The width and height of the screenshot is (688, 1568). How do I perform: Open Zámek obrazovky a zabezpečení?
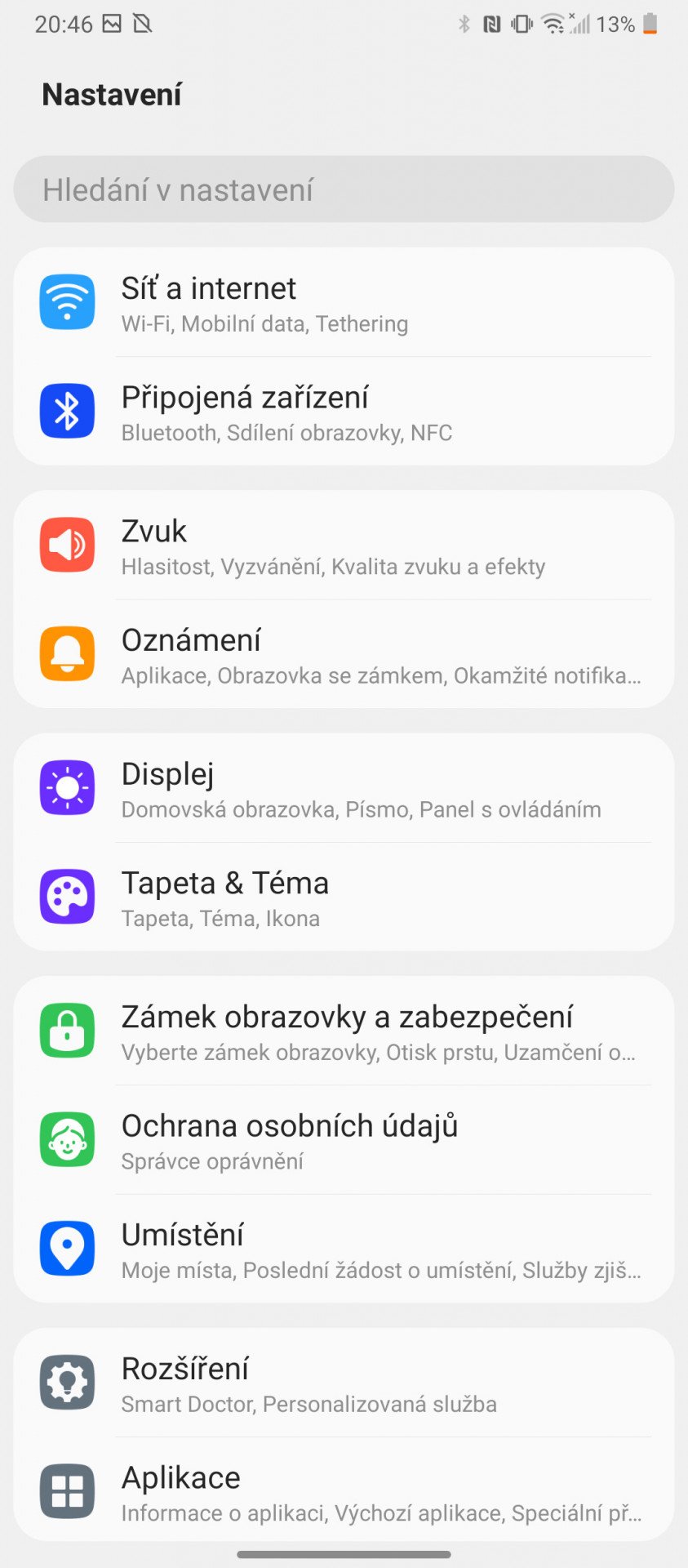click(x=343, y=1031)
